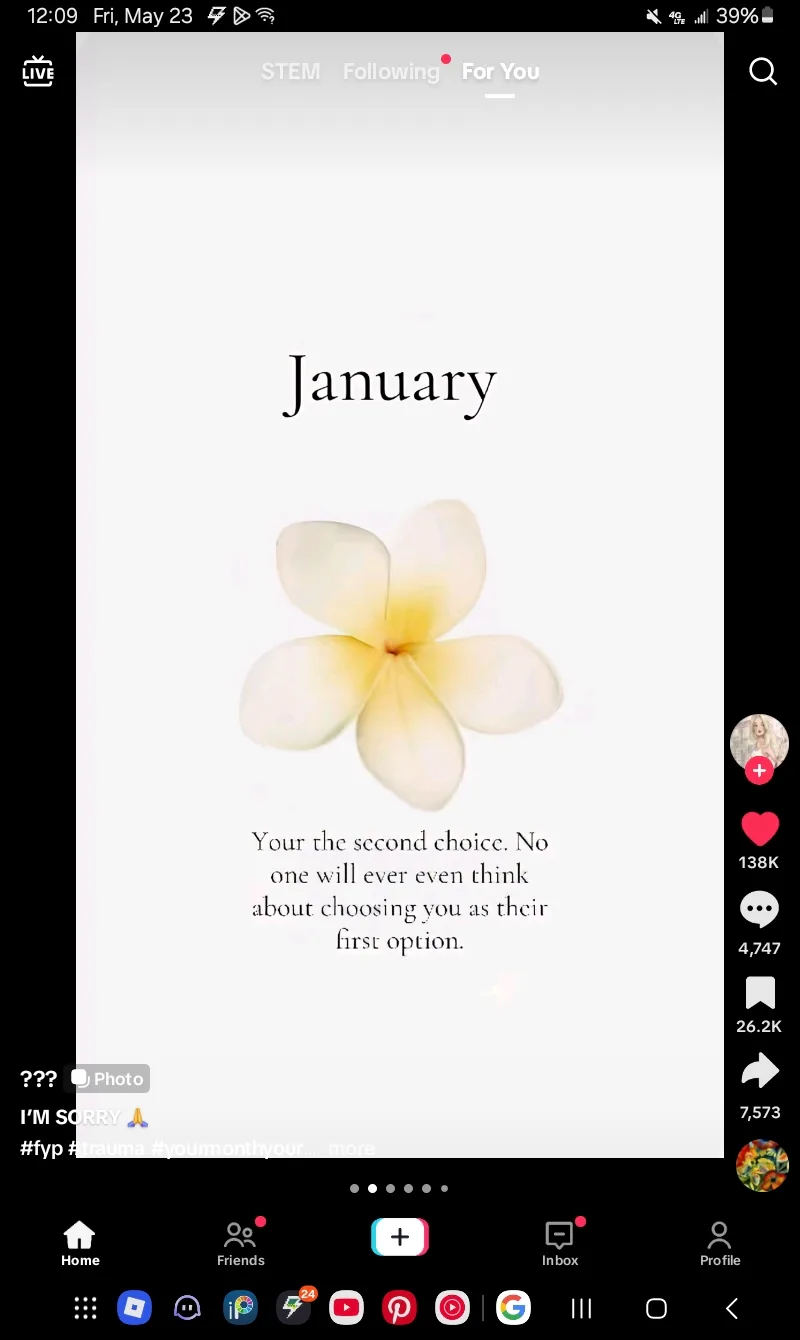Follow the creator with the plus badge
The width and height of the screenshot is (800, 1340).
point(759,770)
